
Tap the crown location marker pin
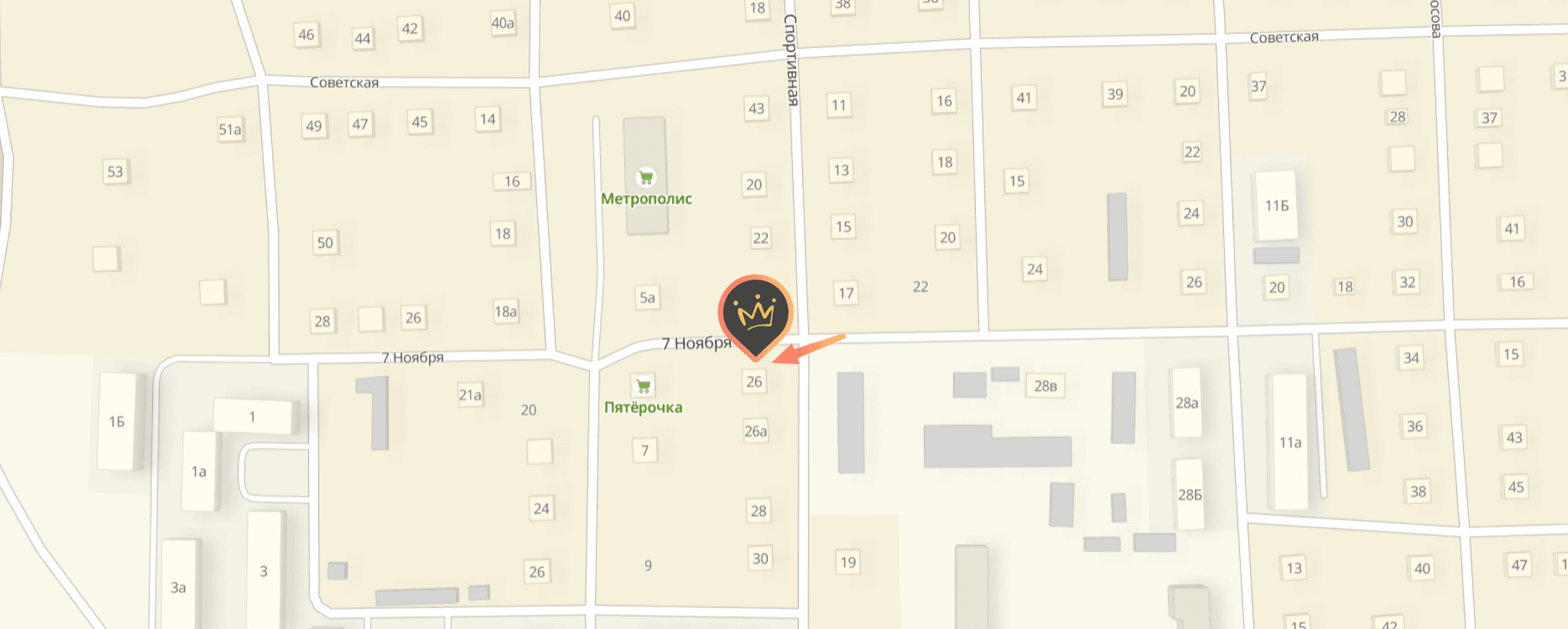[x=755, y=314]
